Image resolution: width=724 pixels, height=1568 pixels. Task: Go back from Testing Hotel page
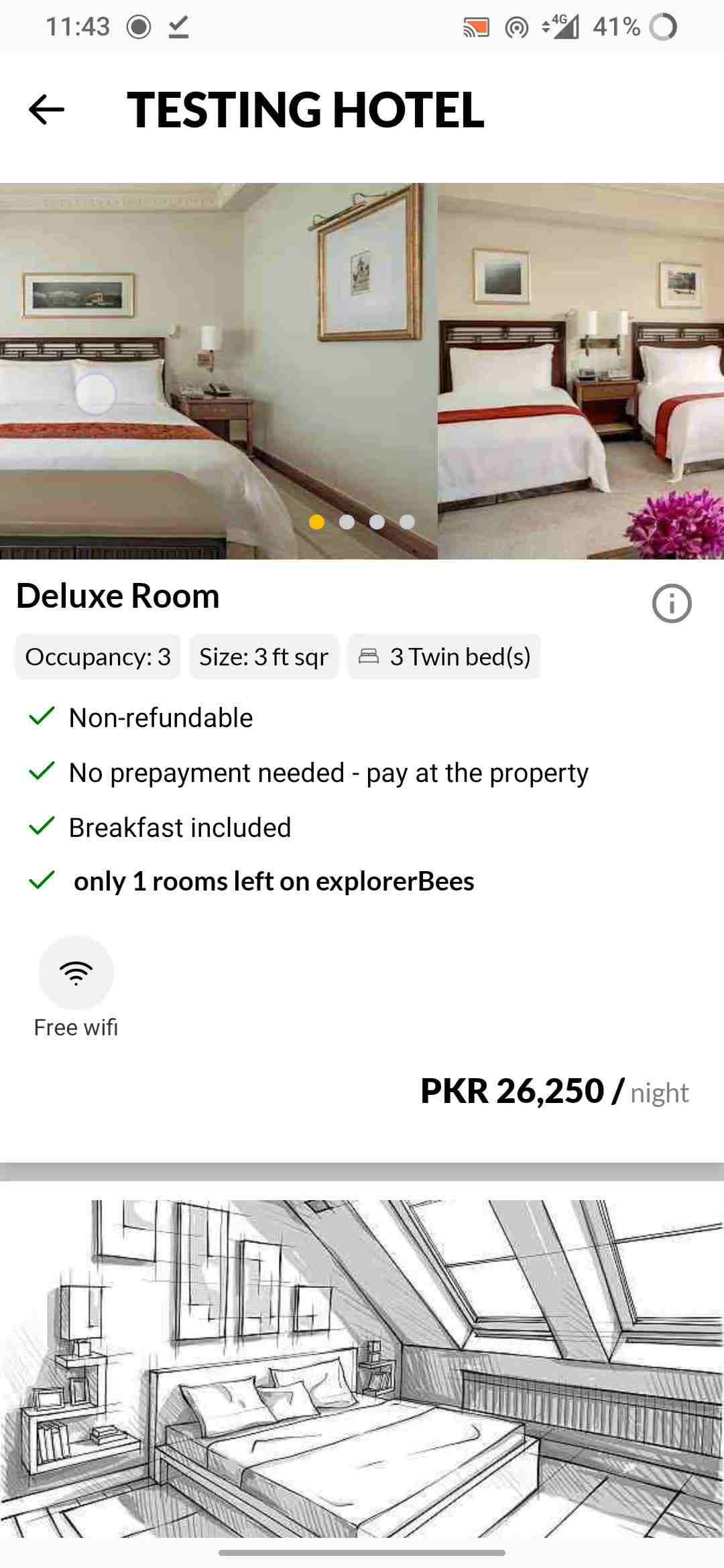[x=46, y=110]
